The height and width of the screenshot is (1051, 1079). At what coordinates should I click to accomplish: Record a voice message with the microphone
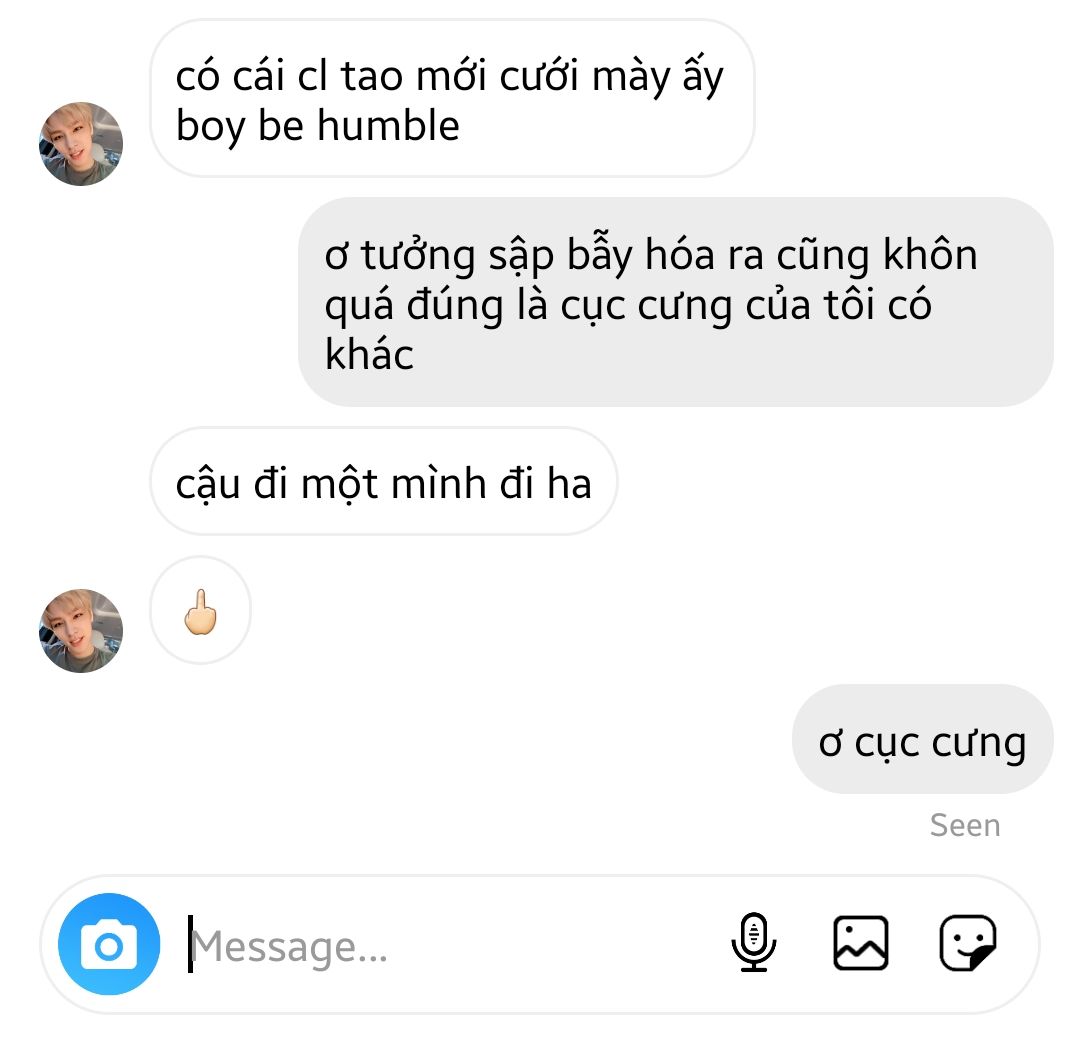754,943
